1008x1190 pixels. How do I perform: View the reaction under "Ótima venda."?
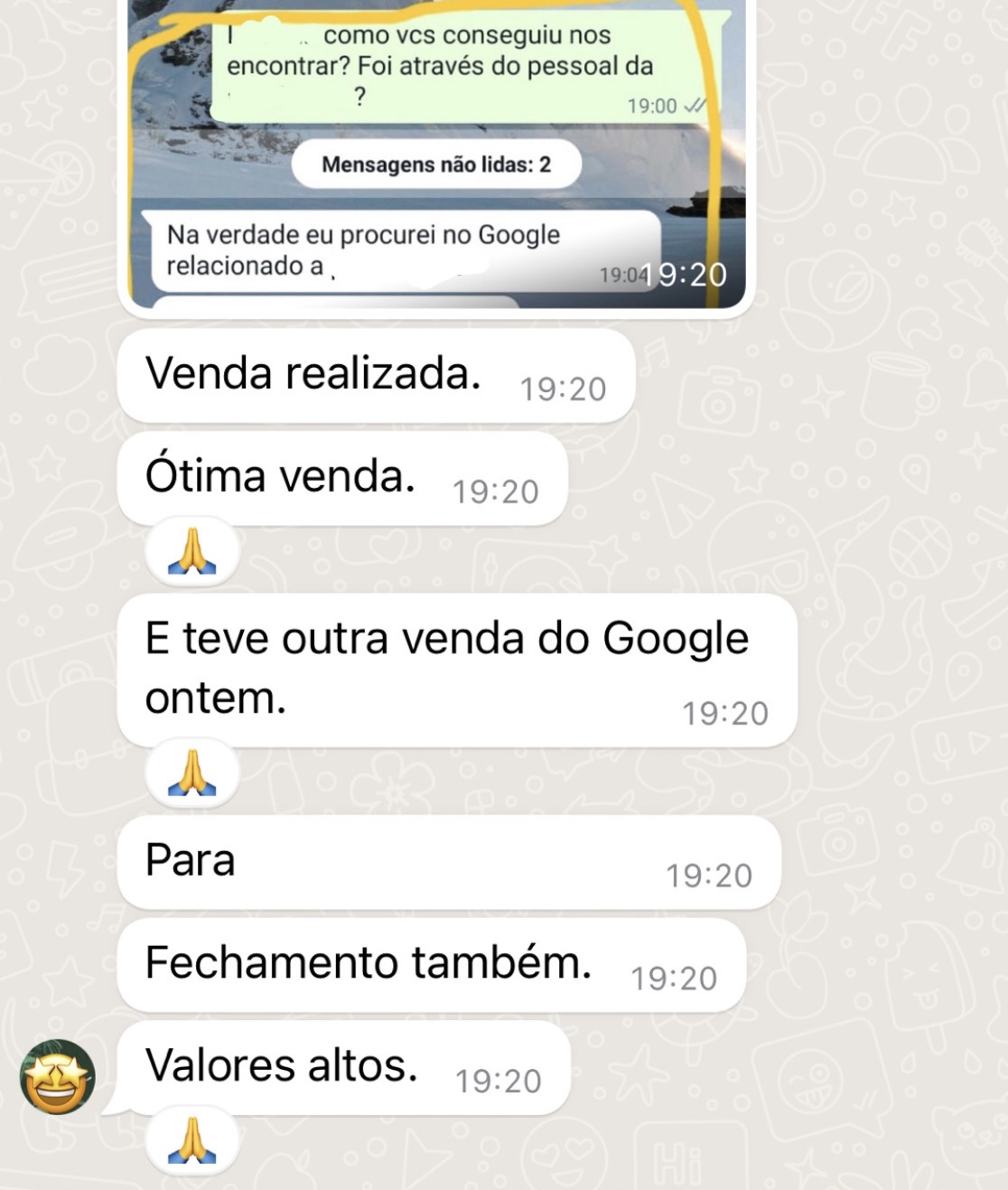click(x=192, y=552)
